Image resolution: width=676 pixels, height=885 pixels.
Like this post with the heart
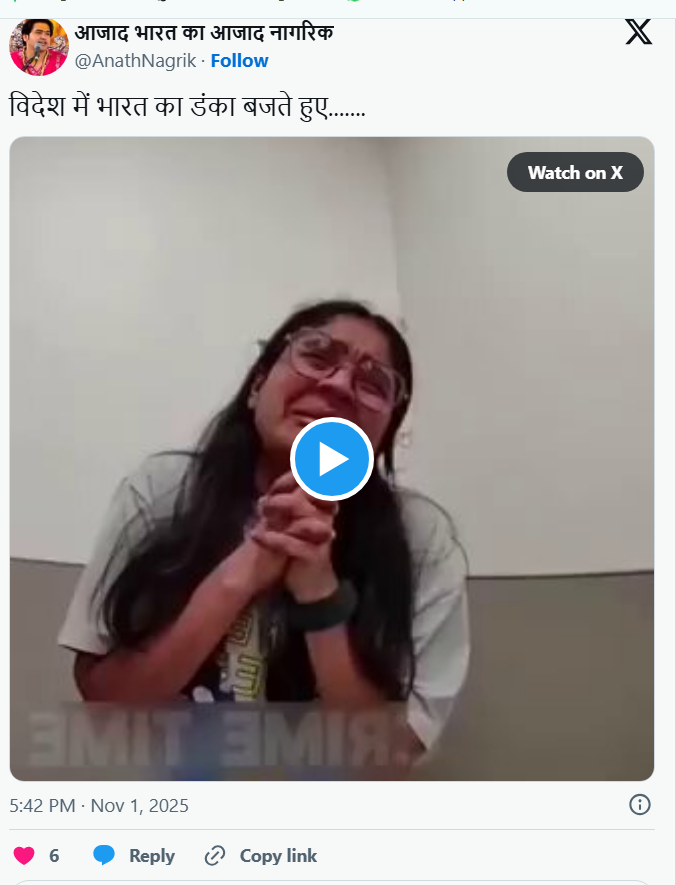click(x=24, y=856)
